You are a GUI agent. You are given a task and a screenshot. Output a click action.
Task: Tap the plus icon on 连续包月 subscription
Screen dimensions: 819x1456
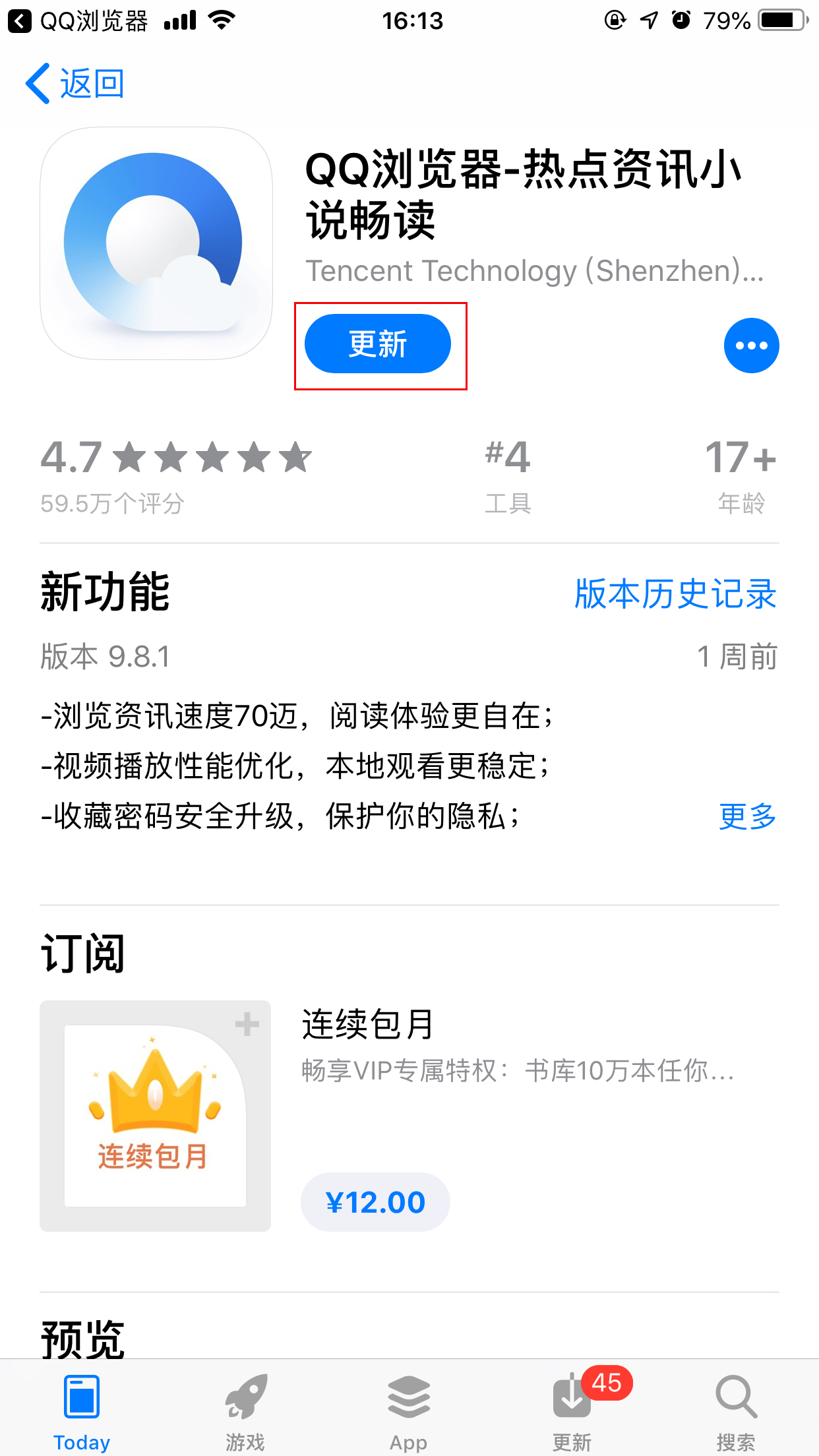click(x=247, y=1024)
